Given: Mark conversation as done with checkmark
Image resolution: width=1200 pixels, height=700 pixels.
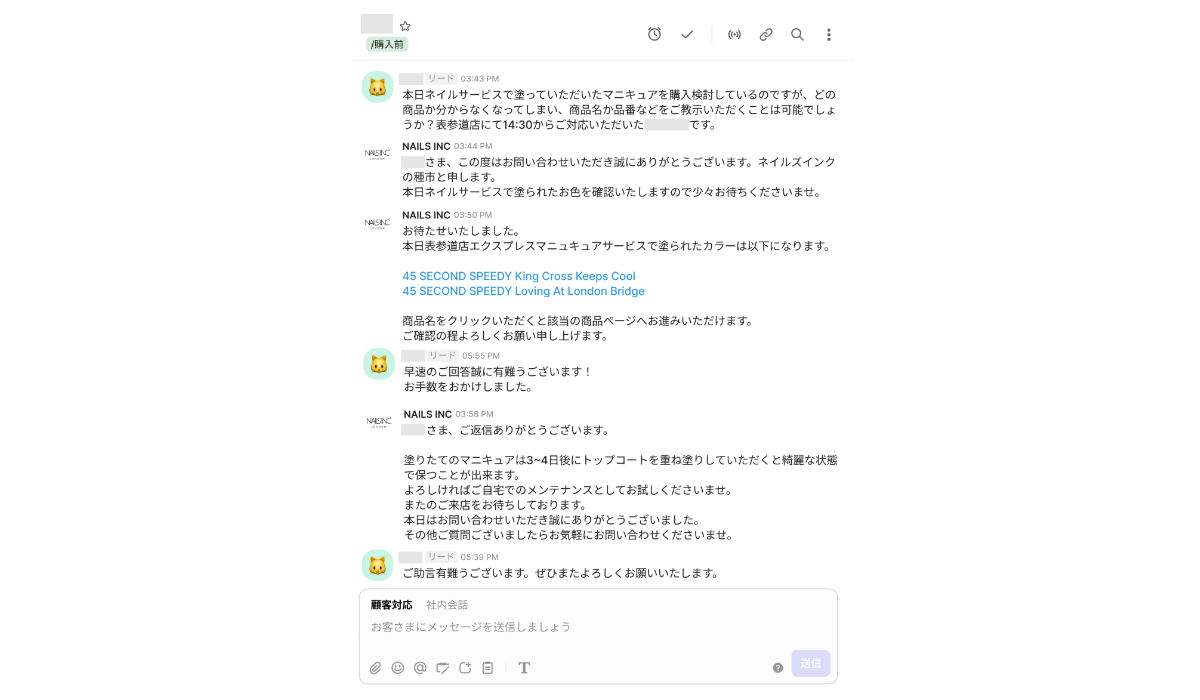Looking at the screenshot, I should click(687, 34).
